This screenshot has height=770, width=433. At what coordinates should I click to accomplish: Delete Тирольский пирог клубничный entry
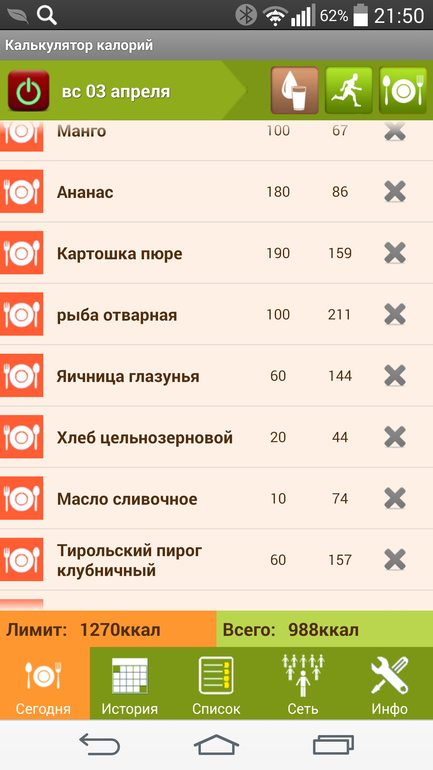coord(395,560)
